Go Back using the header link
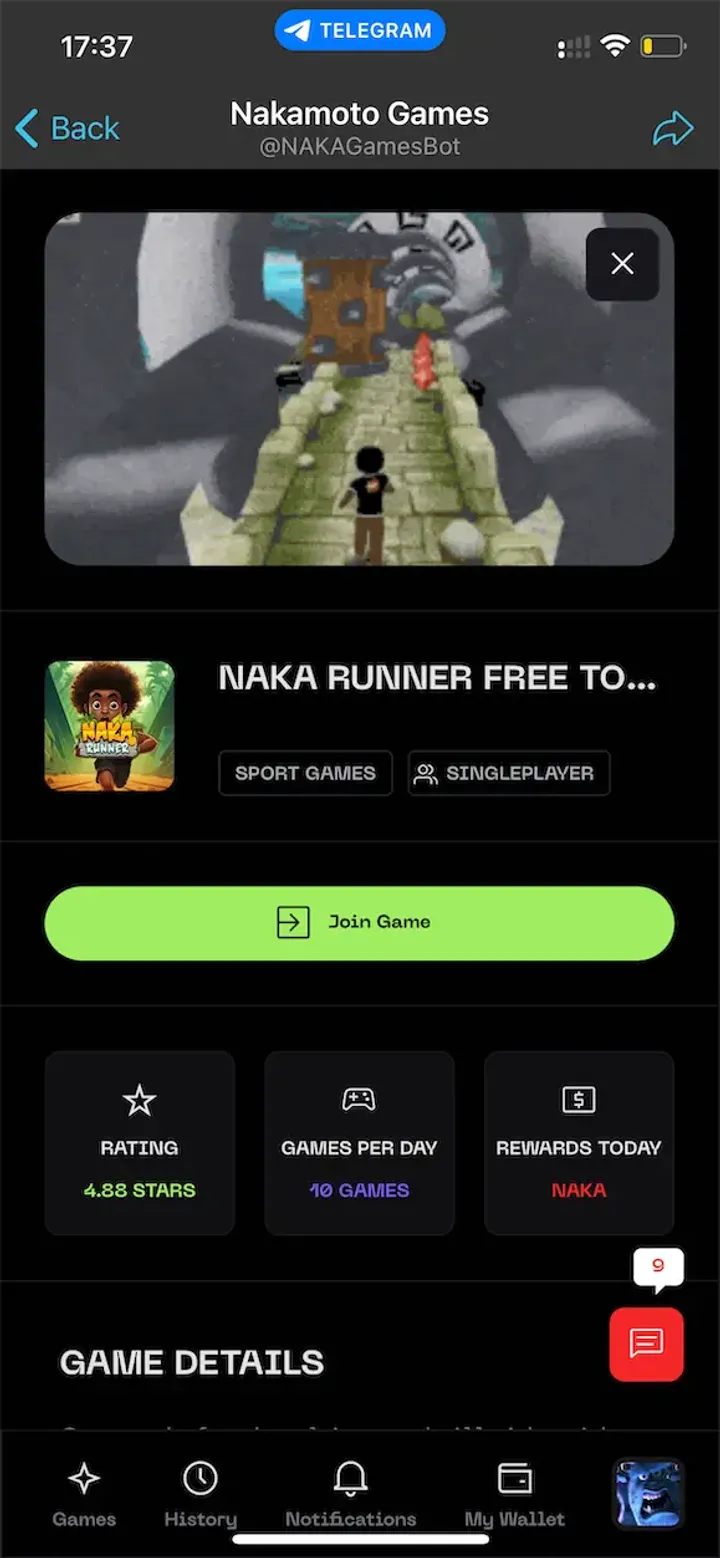The image size is (720, 1558). 66,128
